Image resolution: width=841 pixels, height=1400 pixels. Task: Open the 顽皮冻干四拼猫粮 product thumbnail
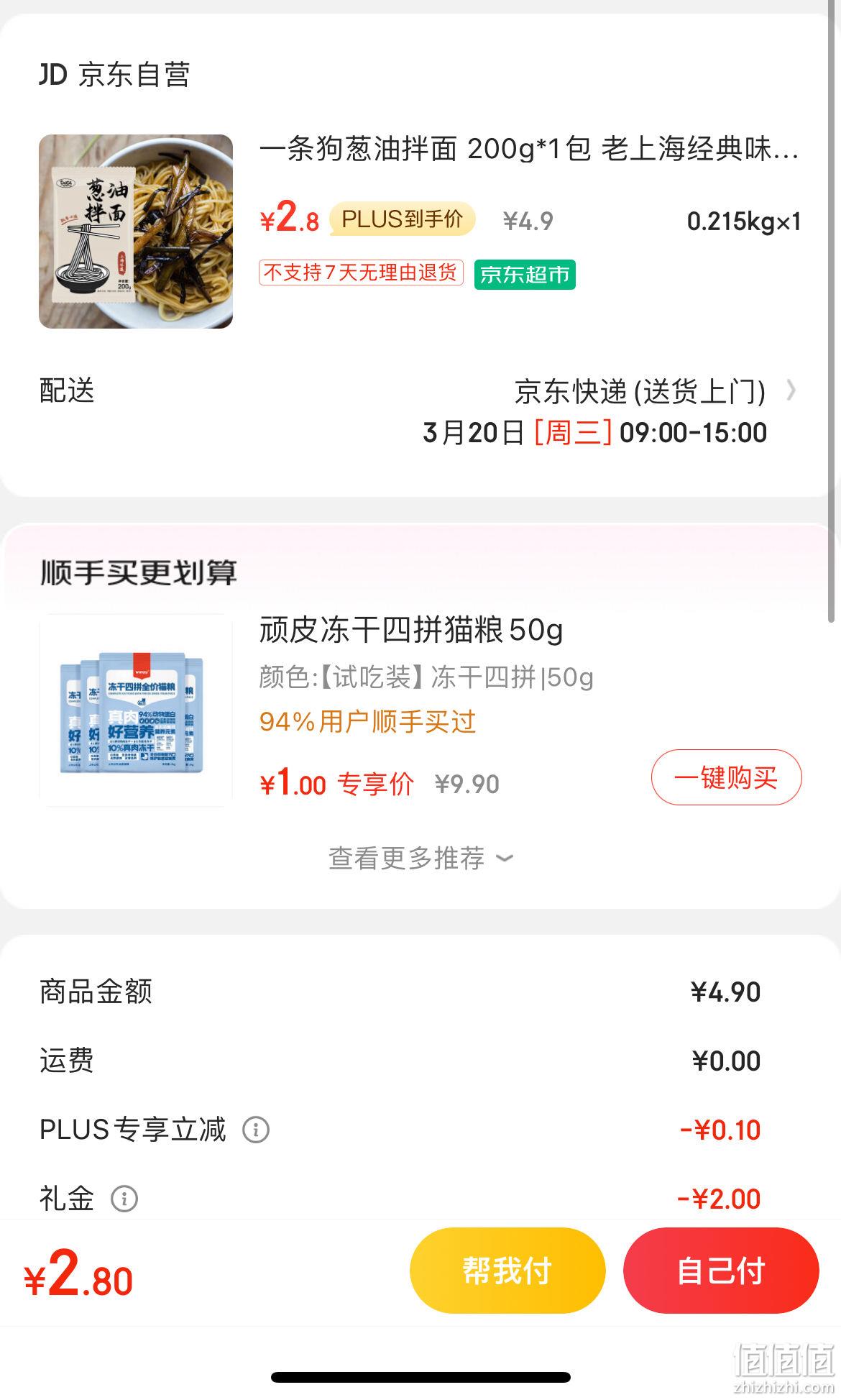point(136,710)
